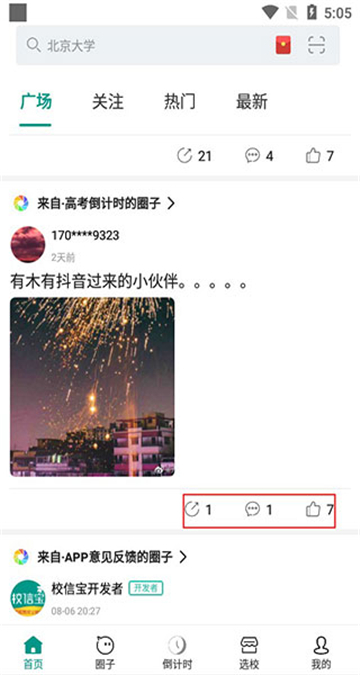Open the 倒计时 bottom tab

(x=177, y=653)
